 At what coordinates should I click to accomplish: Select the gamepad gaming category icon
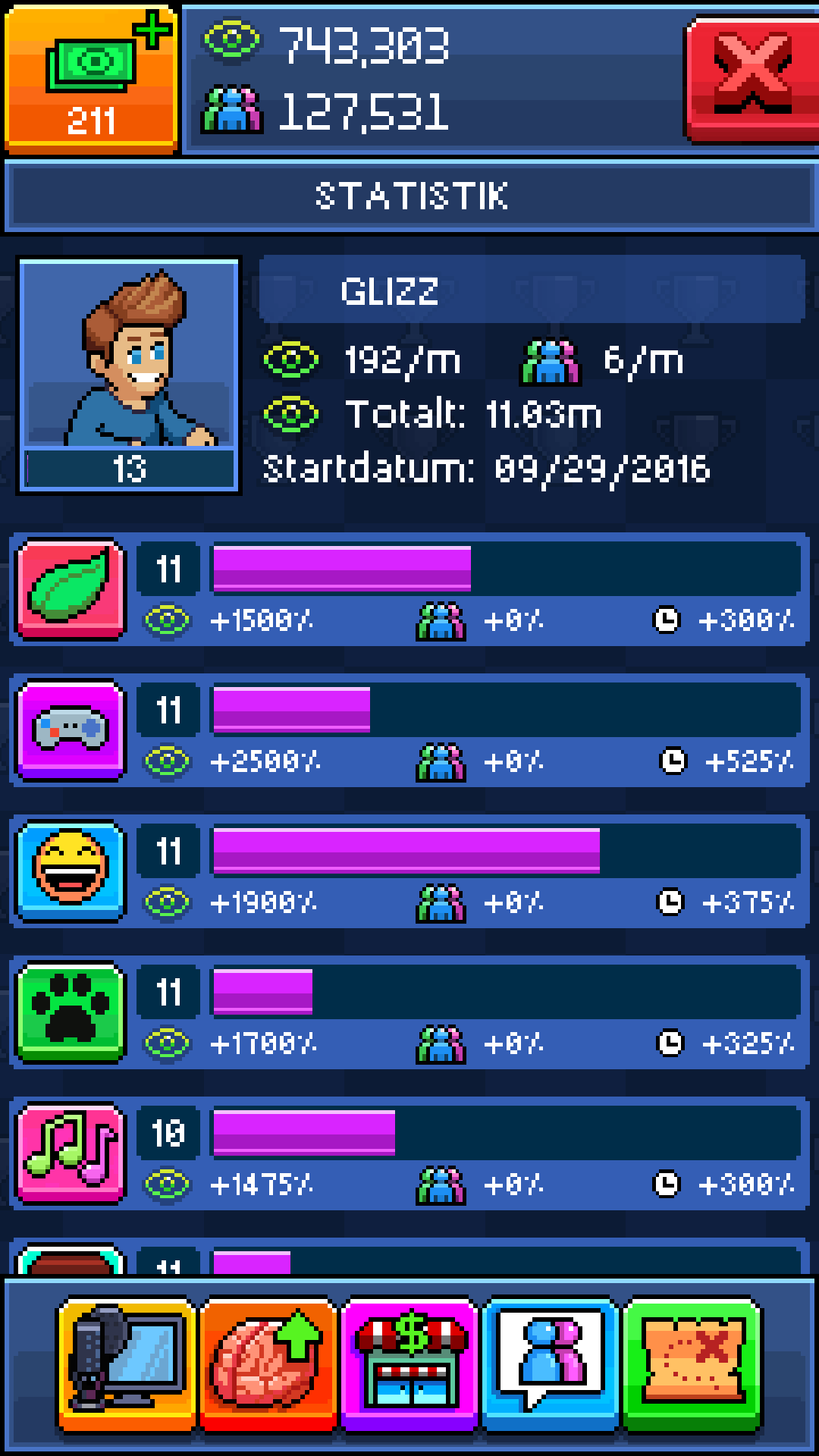[71, 730]
